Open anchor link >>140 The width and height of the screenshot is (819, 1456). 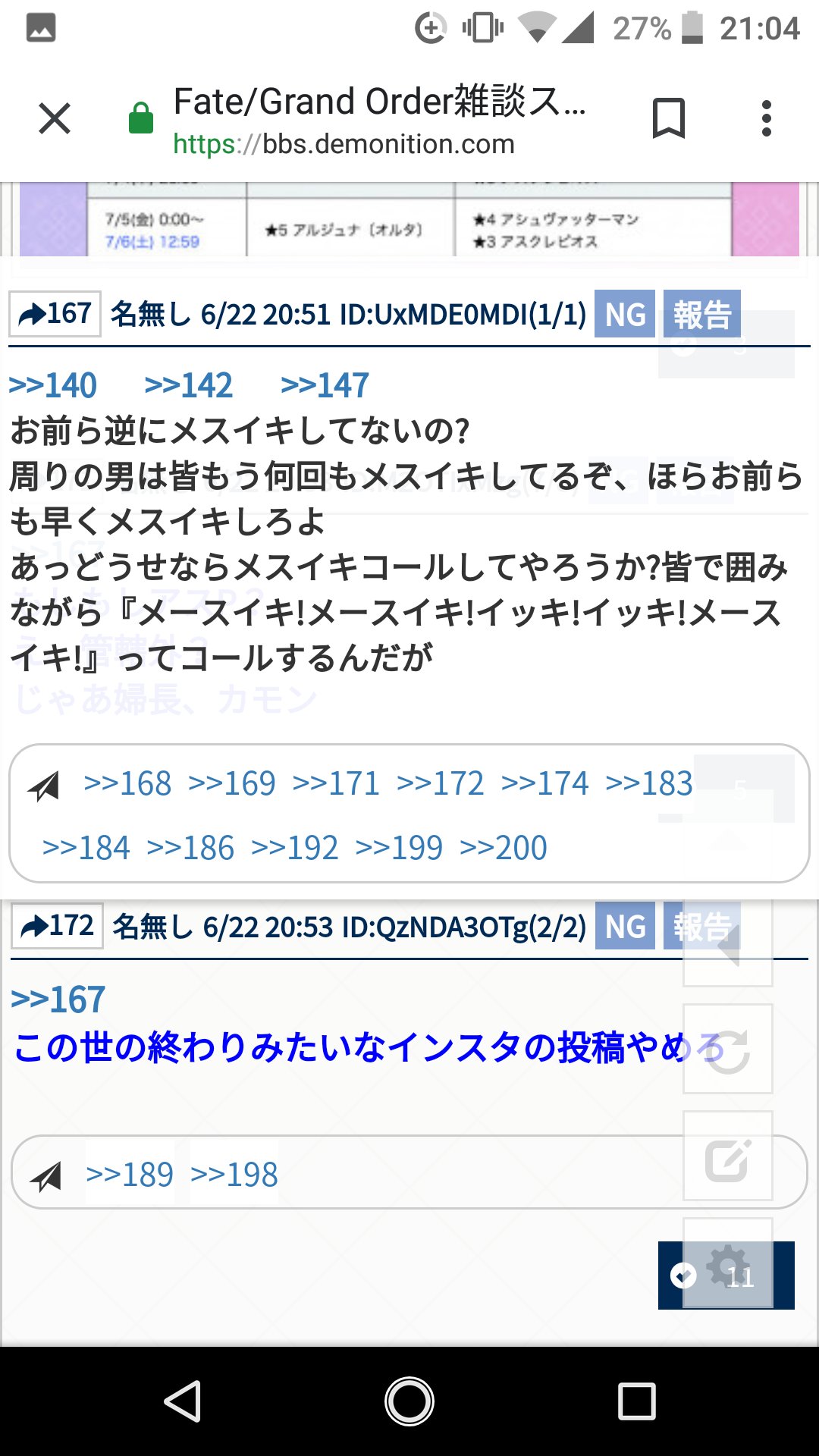pyautogui.click(x=53, y=385)
